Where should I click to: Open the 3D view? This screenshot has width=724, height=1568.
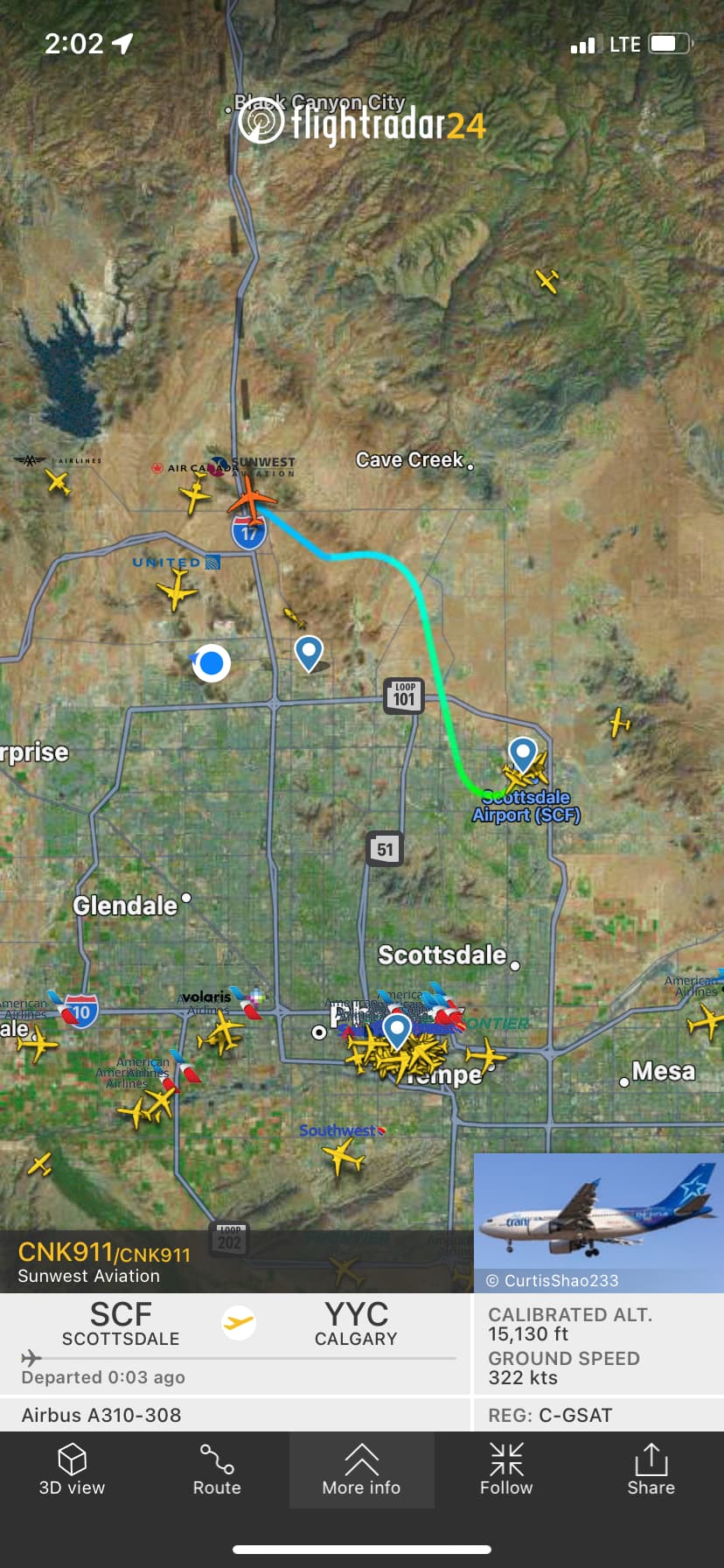click(72, 1470)
